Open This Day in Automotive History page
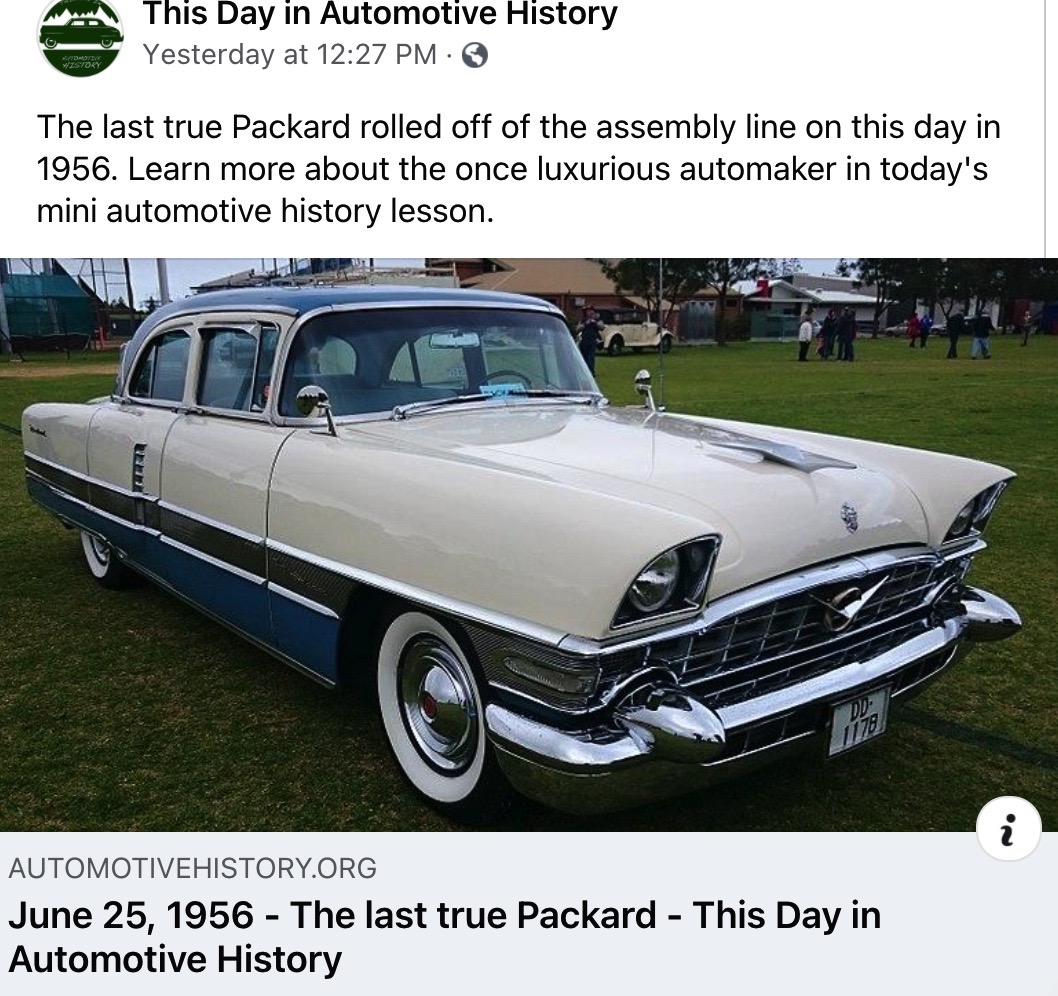Viewport: 1058px width, 996px height. click(380, 15)
